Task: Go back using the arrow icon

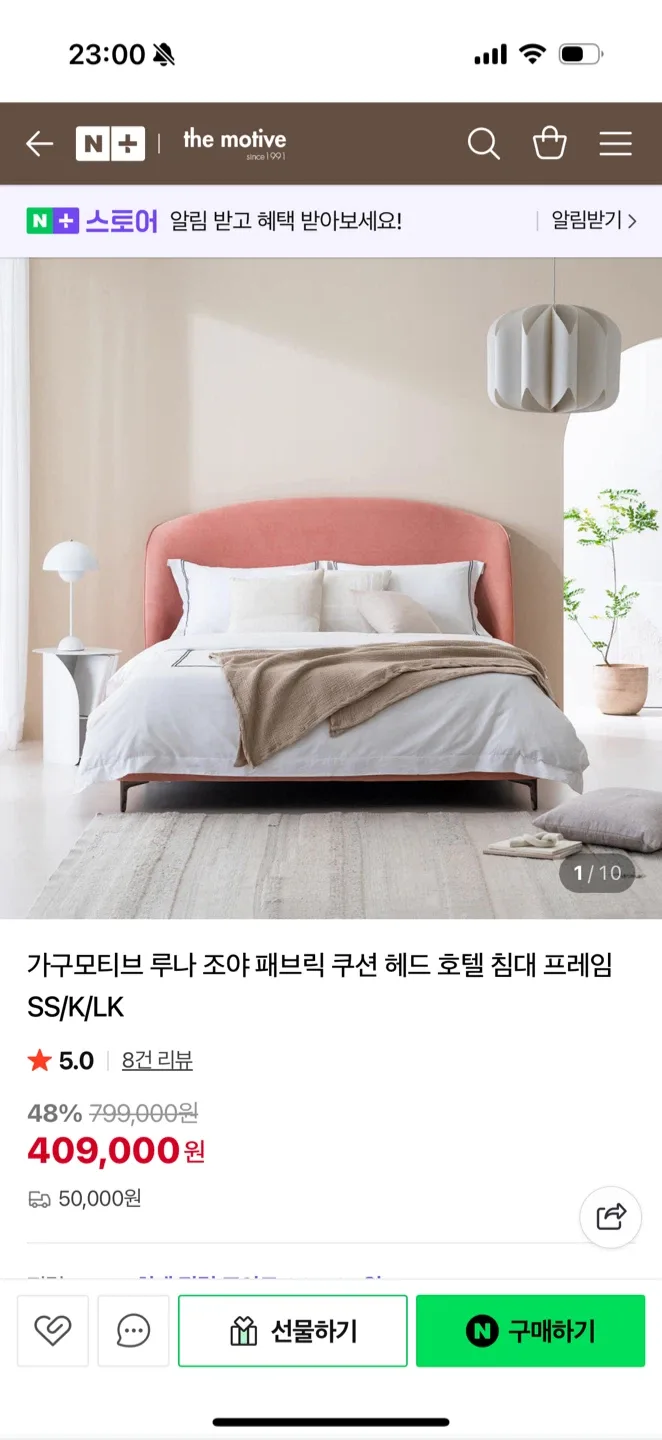Action: tap(39, 144)
